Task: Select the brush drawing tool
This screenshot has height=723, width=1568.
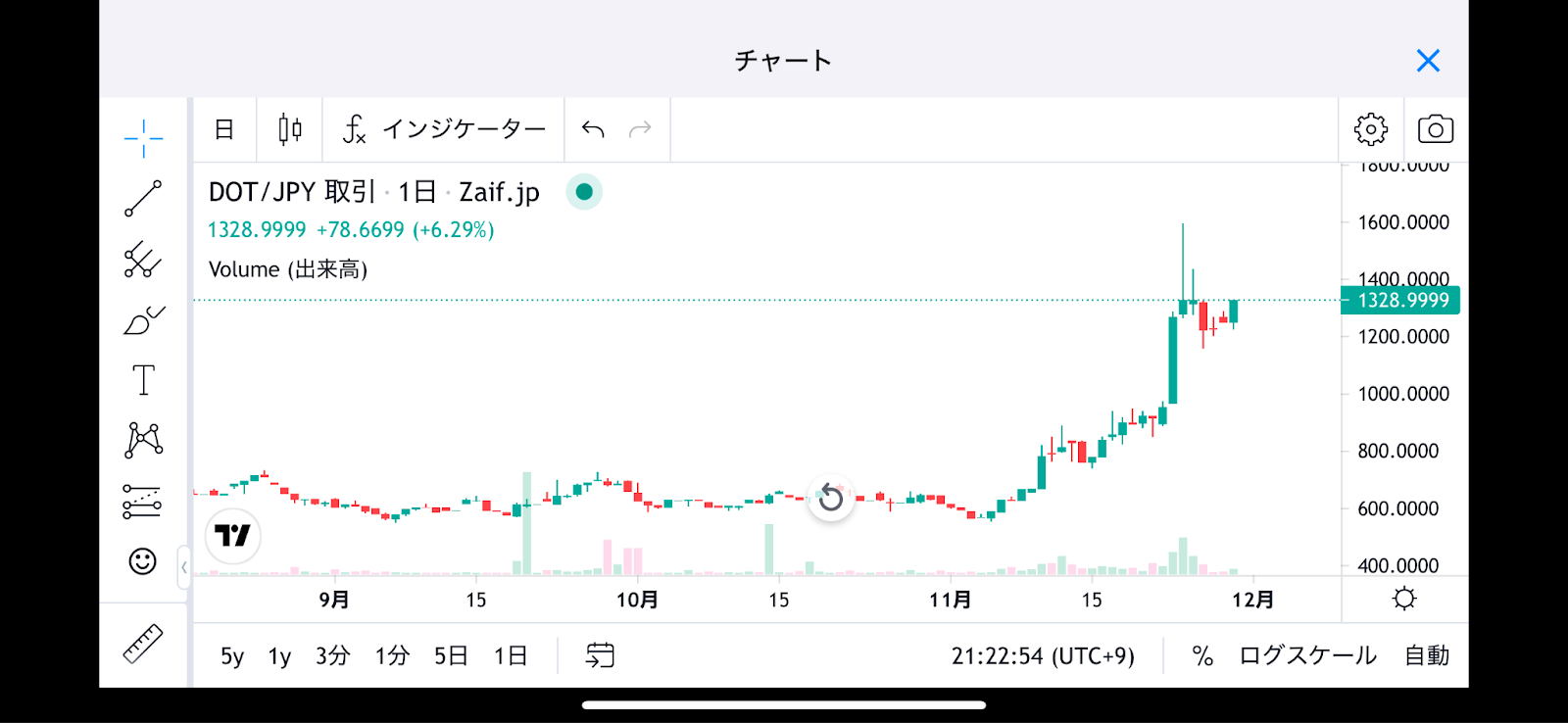Action: (x=143, y=320)
